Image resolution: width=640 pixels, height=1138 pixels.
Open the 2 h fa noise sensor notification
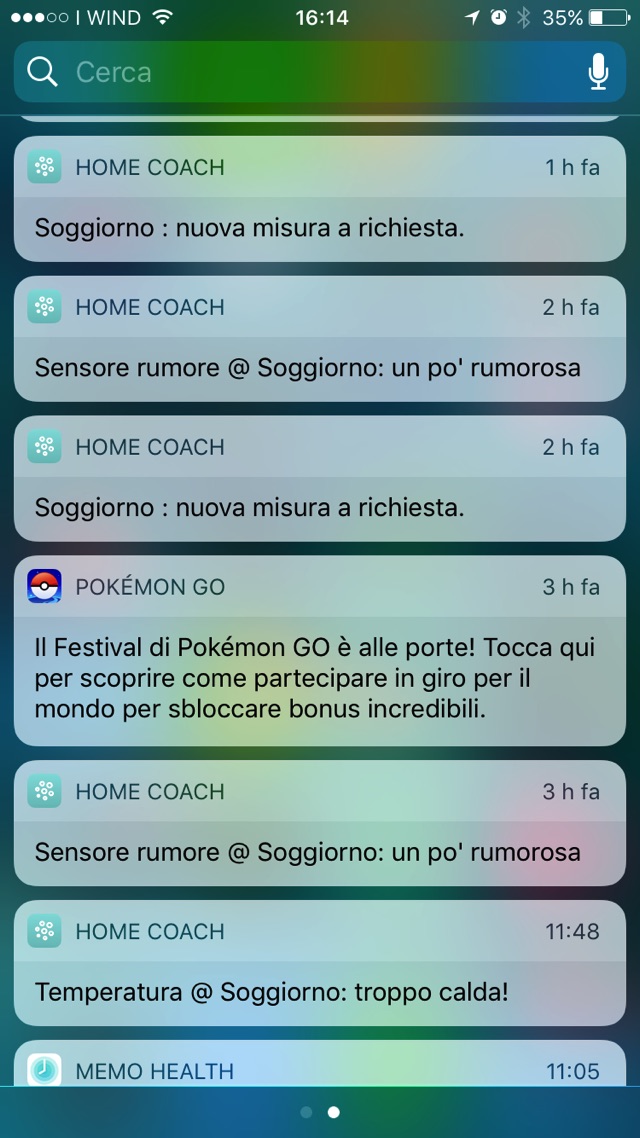coord(320,340)
